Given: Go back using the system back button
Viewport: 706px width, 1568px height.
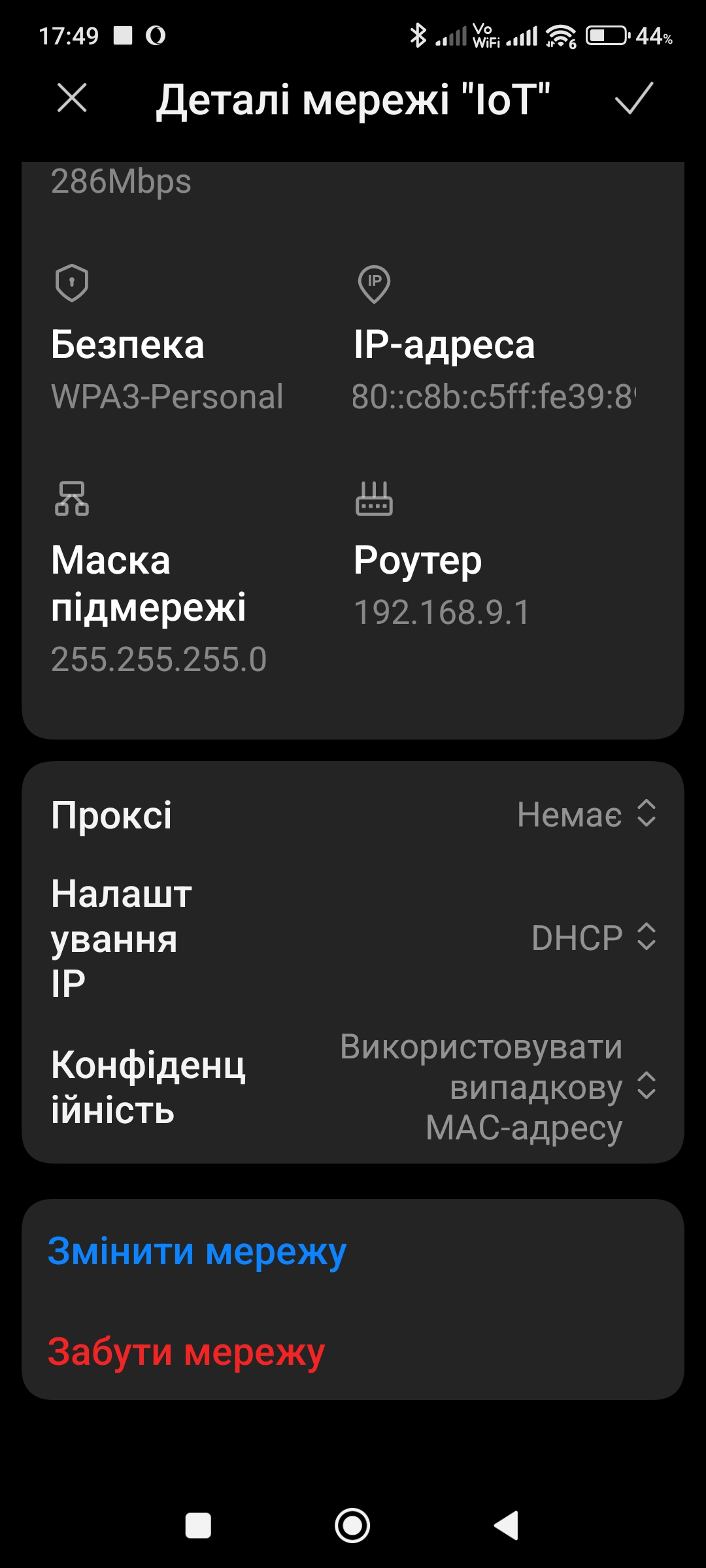Looking at the screenshot, I should click(507, 1526).
